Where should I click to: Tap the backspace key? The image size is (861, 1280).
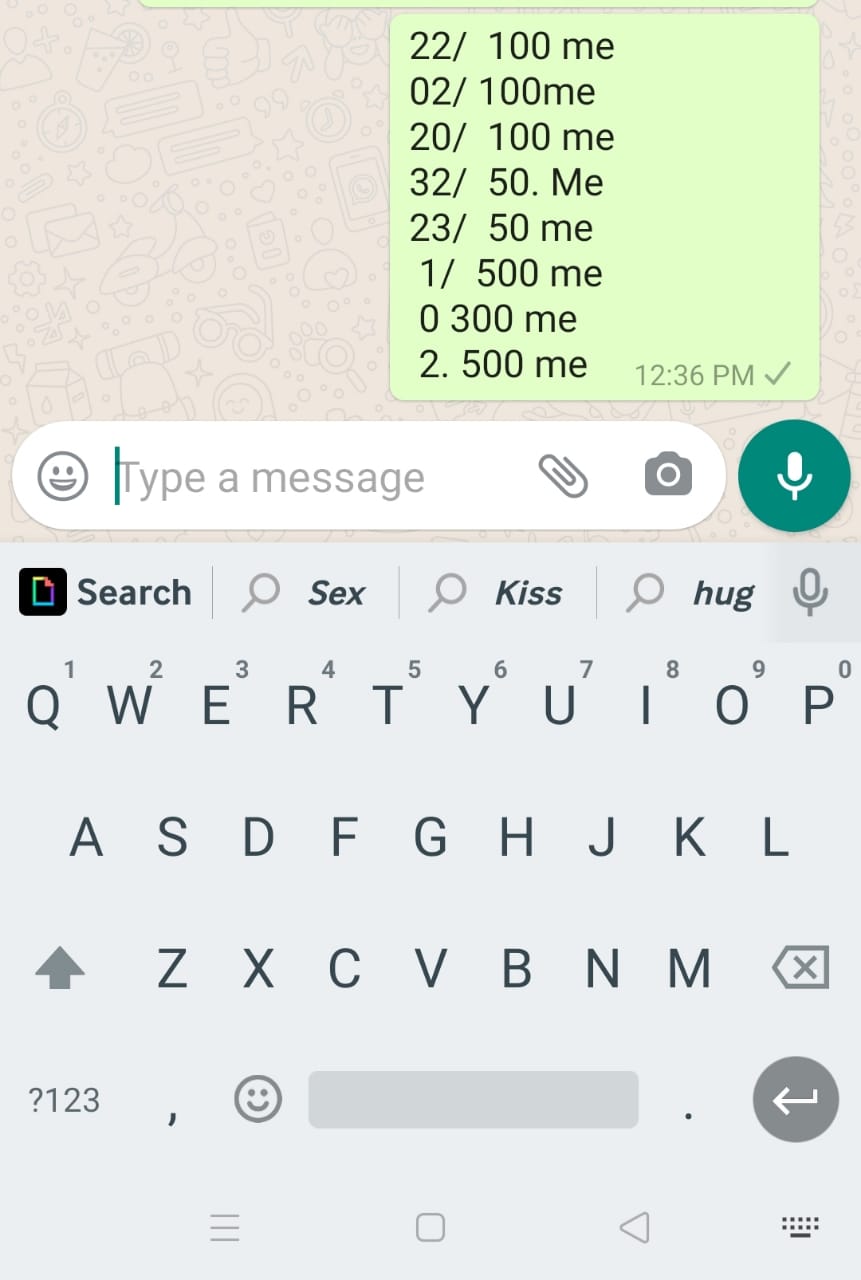coord(800,968)
